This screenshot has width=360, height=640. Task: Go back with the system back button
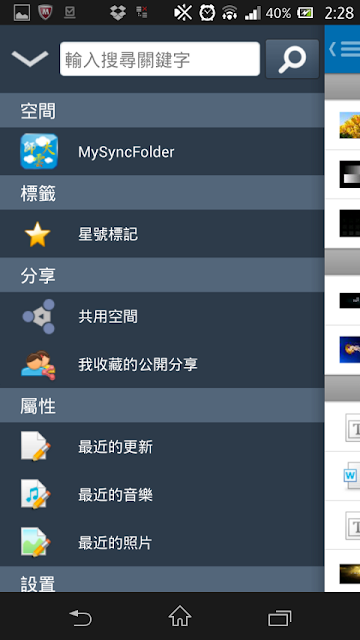click(80, 617)
